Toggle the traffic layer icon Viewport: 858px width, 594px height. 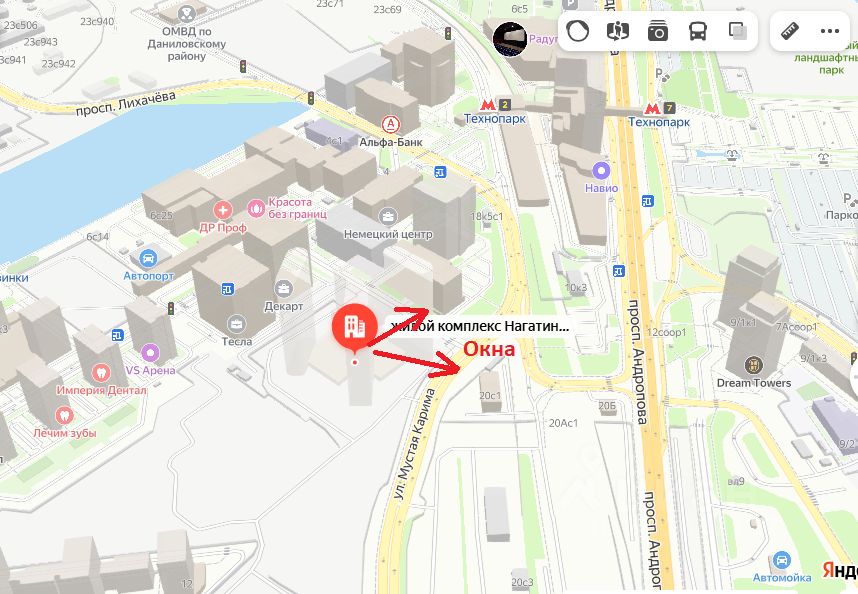(577, 31)
